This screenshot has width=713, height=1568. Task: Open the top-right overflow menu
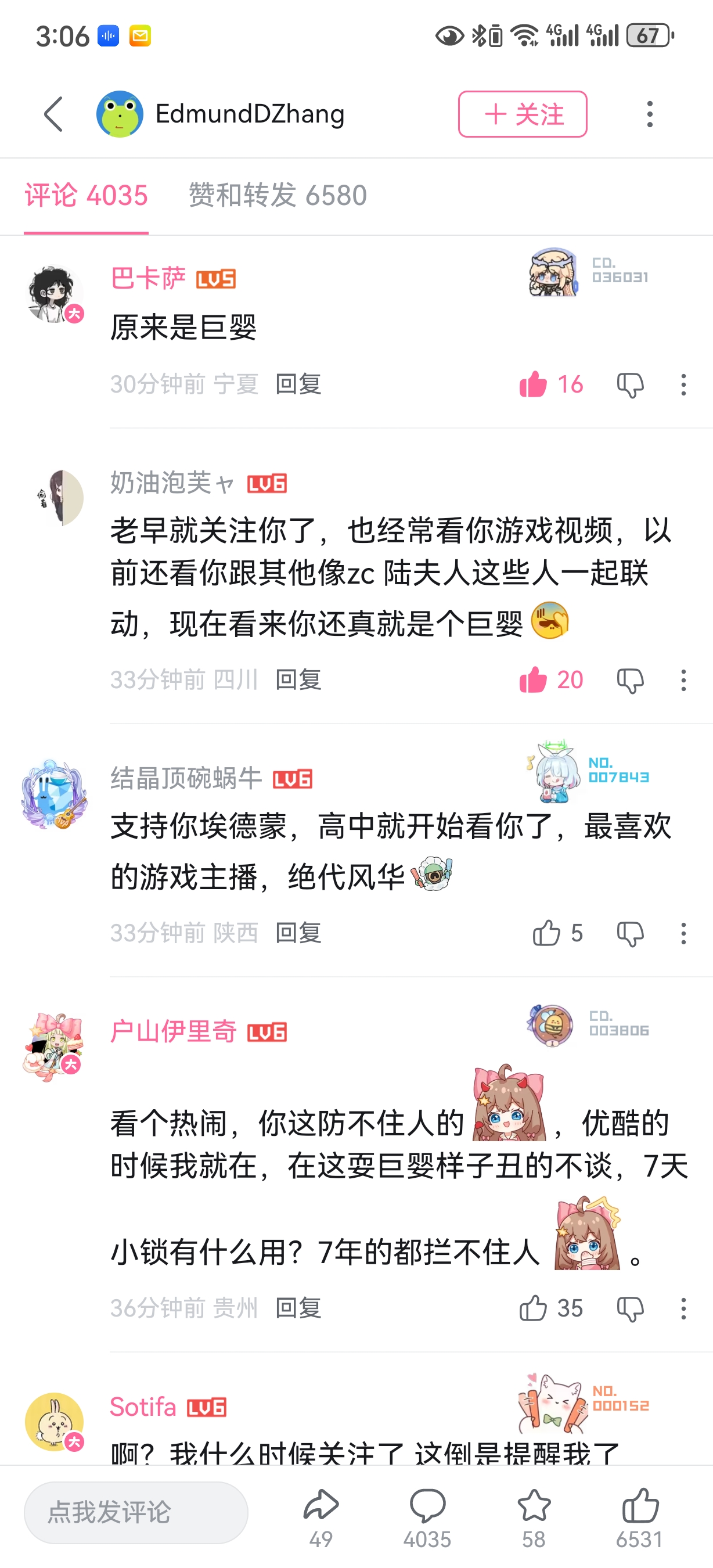point(649,114)
